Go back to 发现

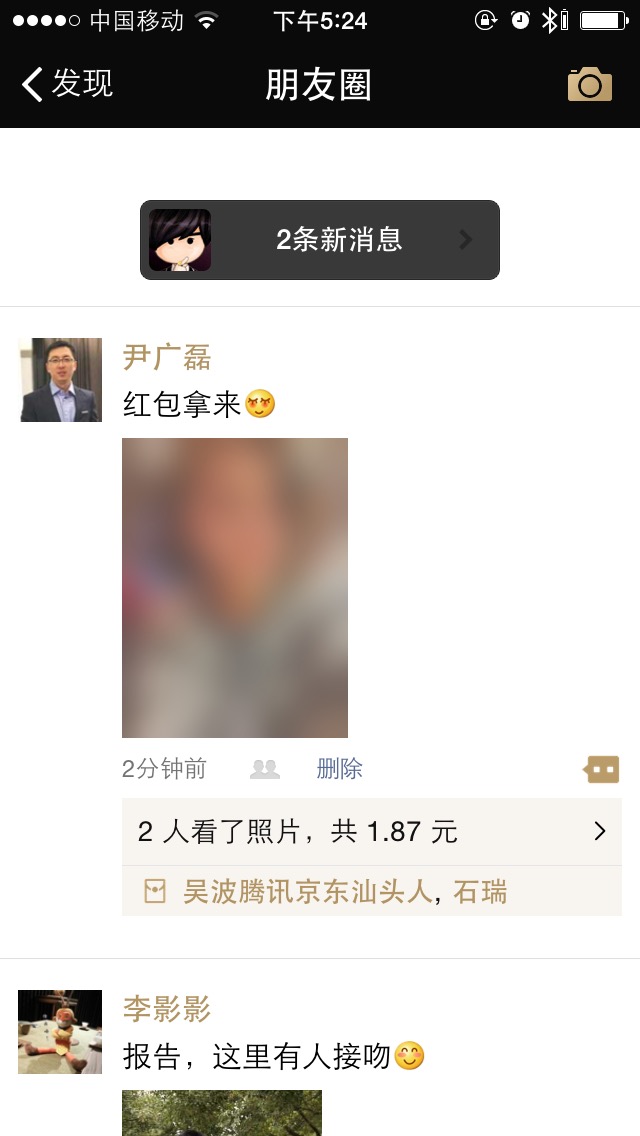[x=67, y=84]
